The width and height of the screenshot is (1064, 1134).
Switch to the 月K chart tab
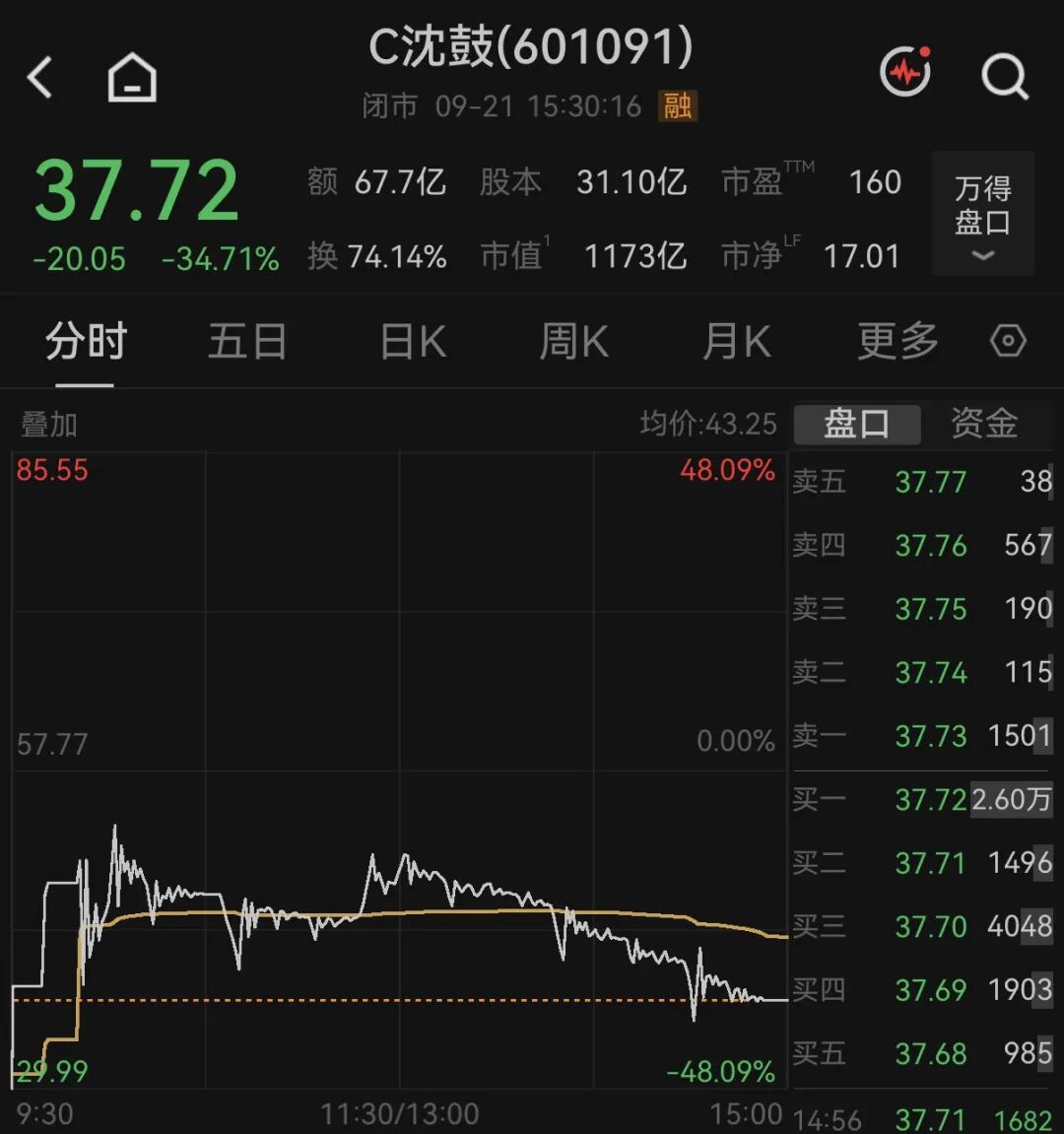[x=737, y=341]
